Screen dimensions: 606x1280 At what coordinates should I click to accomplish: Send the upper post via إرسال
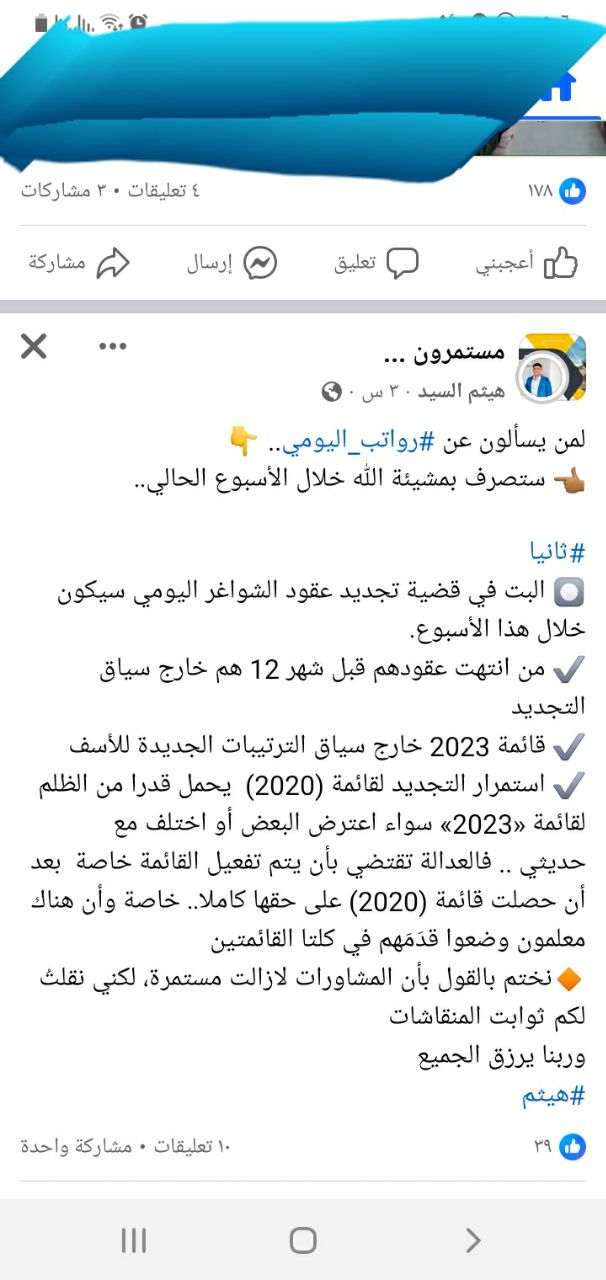[x=231, y=264]
